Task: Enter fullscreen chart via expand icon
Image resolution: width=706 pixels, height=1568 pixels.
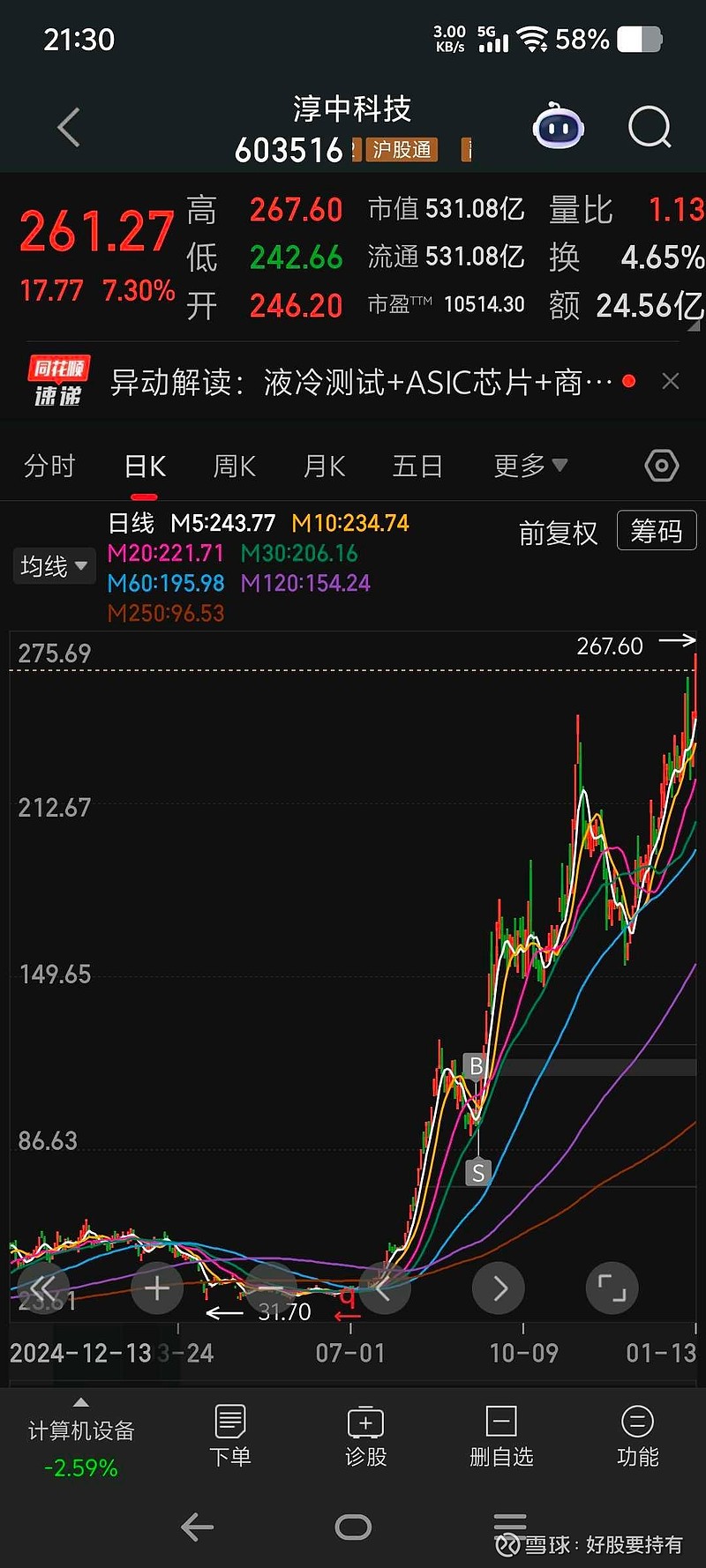Action: pos(612,1288)
